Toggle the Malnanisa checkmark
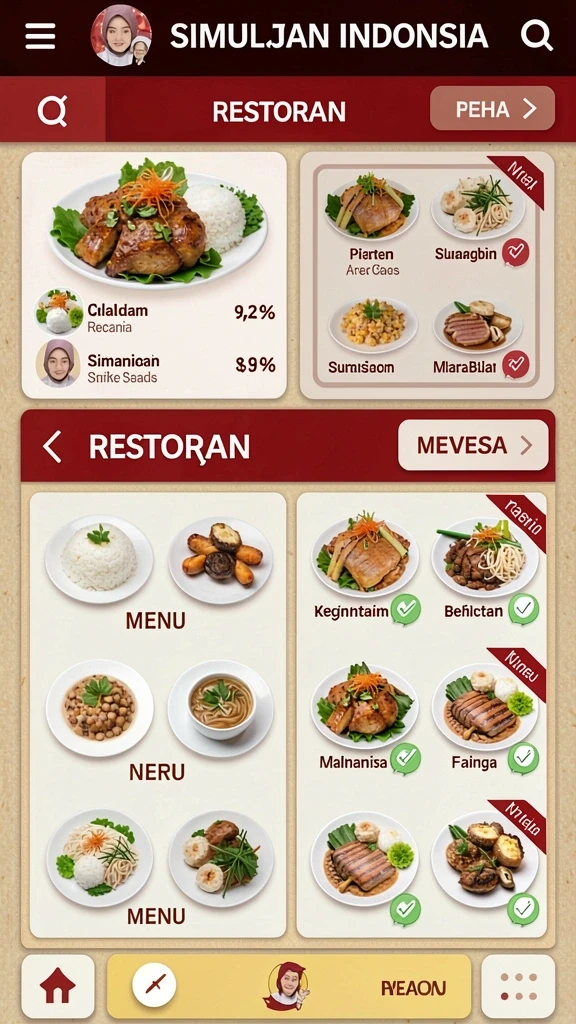The height and width of the screenshot is (1024, 576). tap(406, 759)
